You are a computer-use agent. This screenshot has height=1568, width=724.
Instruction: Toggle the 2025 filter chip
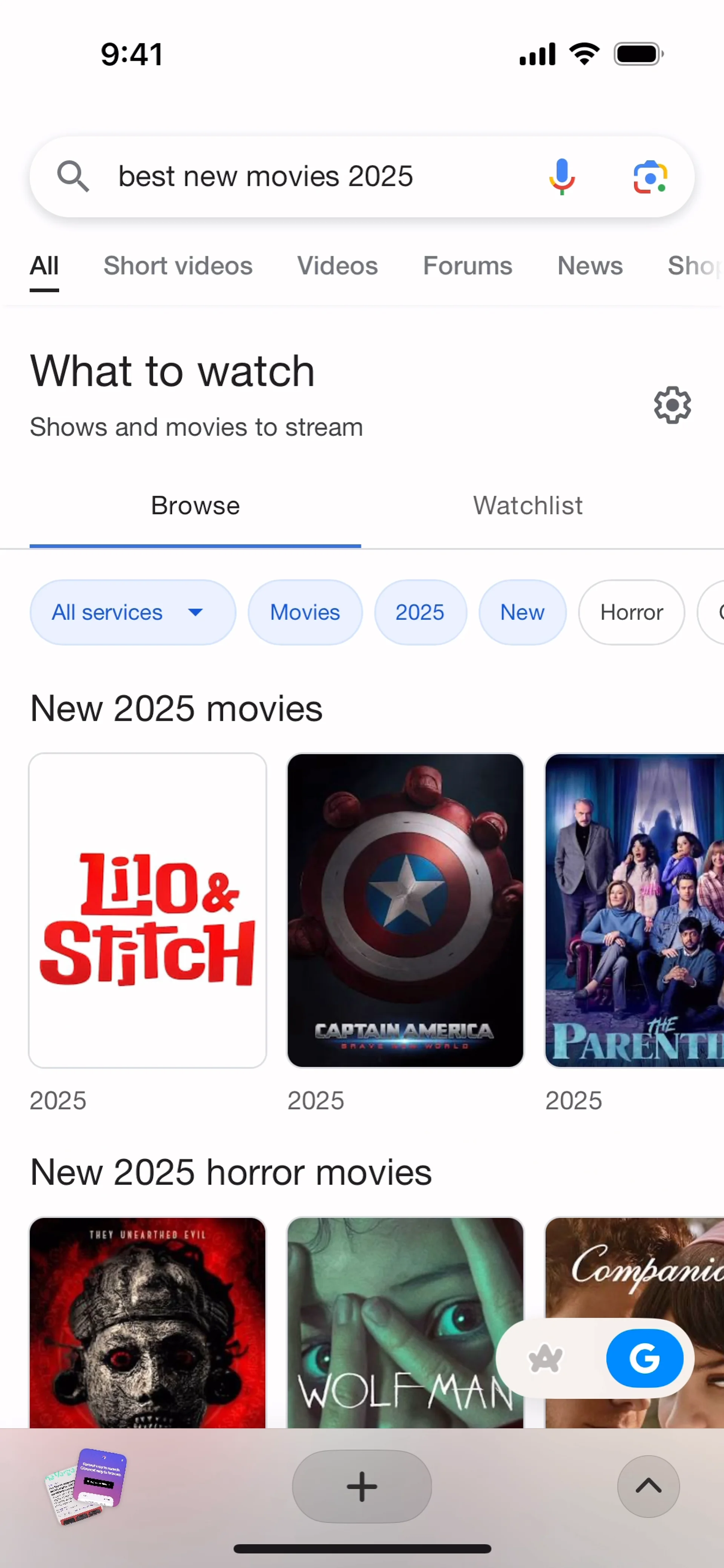coord(420,612)
